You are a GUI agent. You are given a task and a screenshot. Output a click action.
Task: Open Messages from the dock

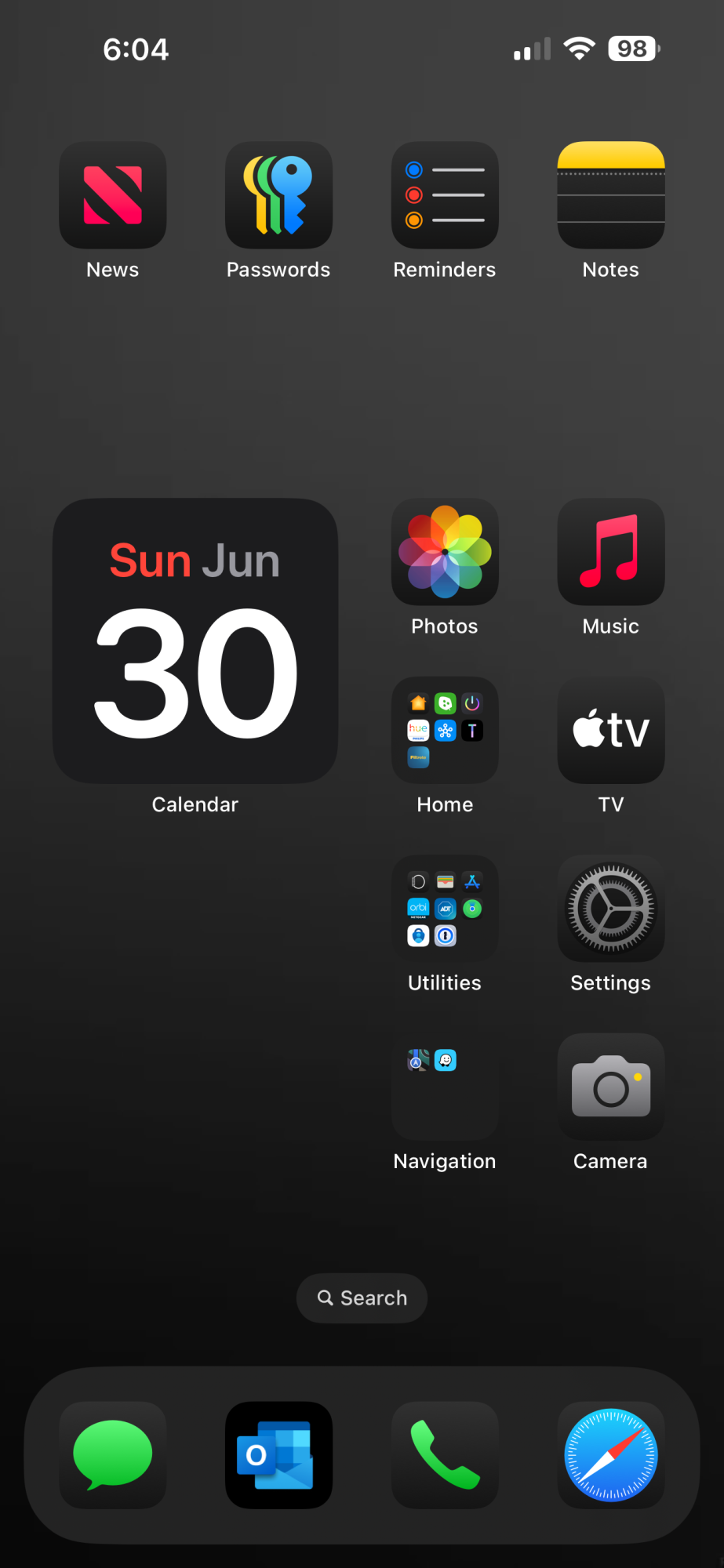(x=112, y=1455)
